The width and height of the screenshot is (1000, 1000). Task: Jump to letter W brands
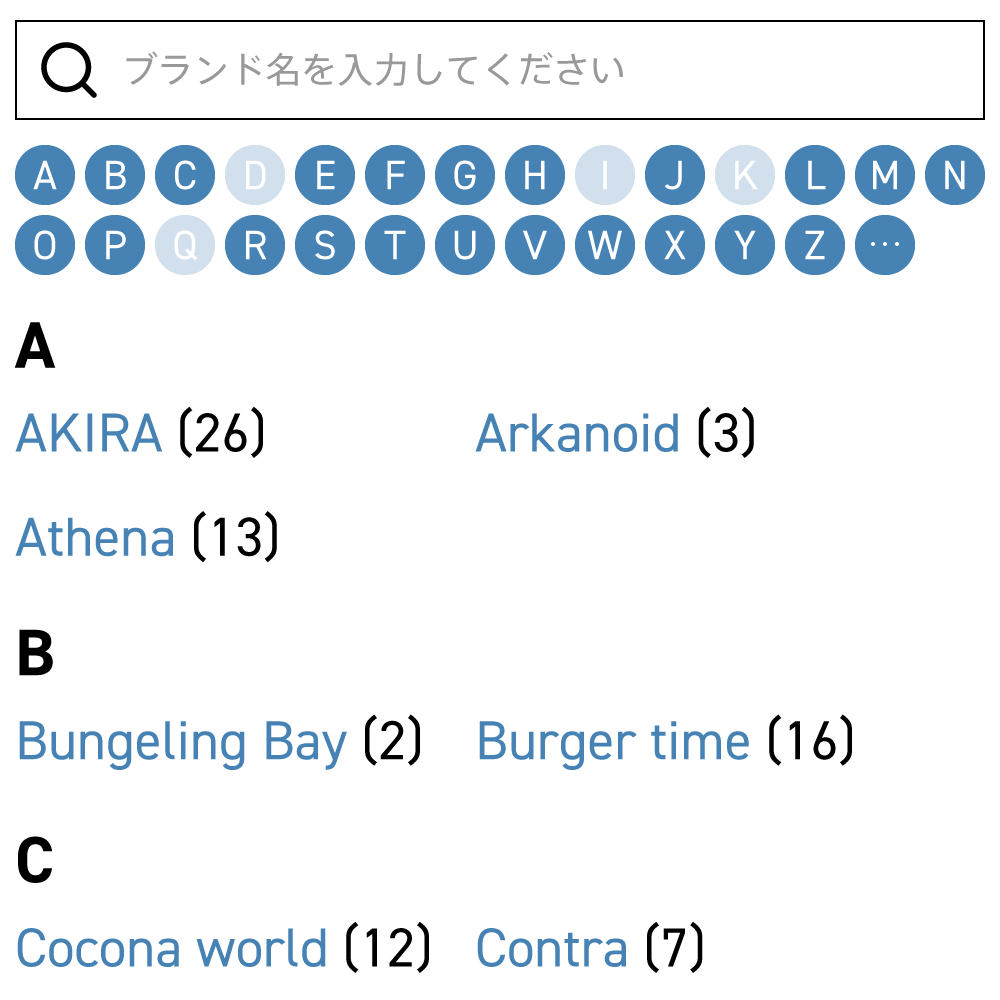coord(605,245)
